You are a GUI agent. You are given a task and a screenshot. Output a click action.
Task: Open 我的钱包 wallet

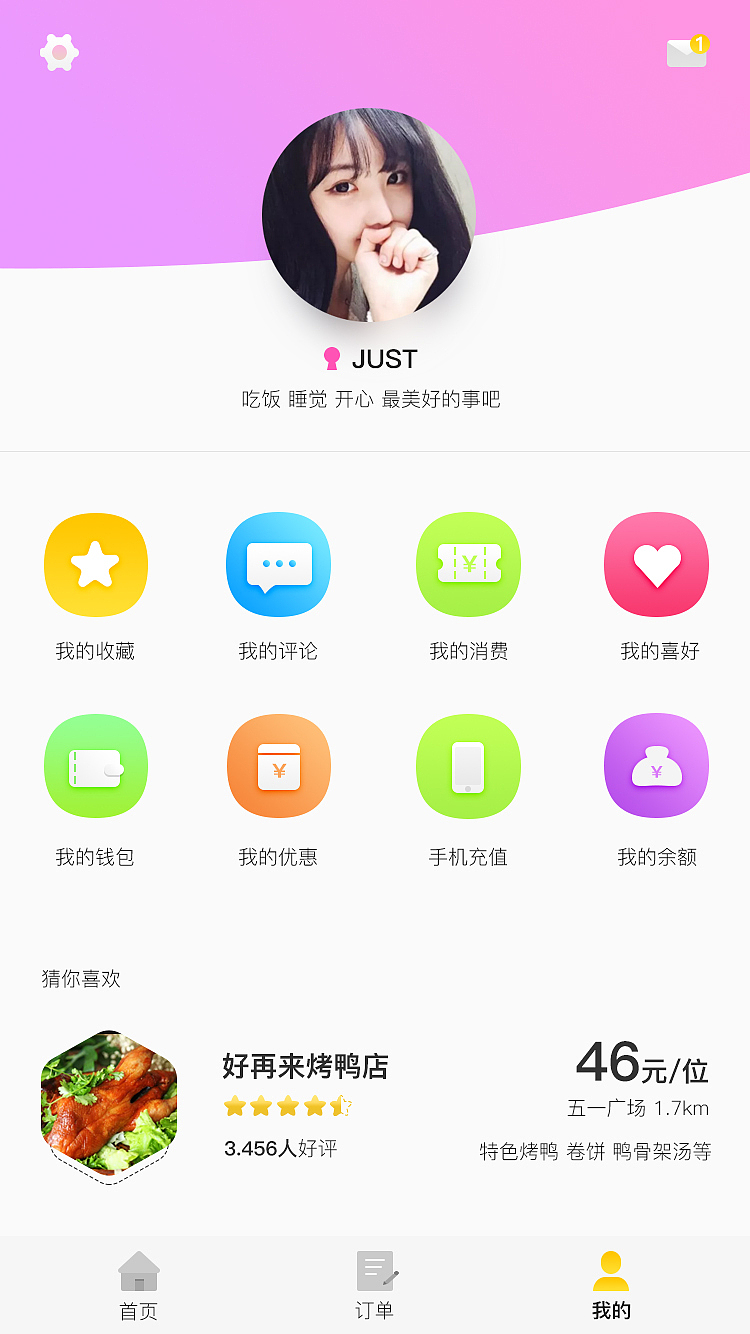(x=96, y=767)
